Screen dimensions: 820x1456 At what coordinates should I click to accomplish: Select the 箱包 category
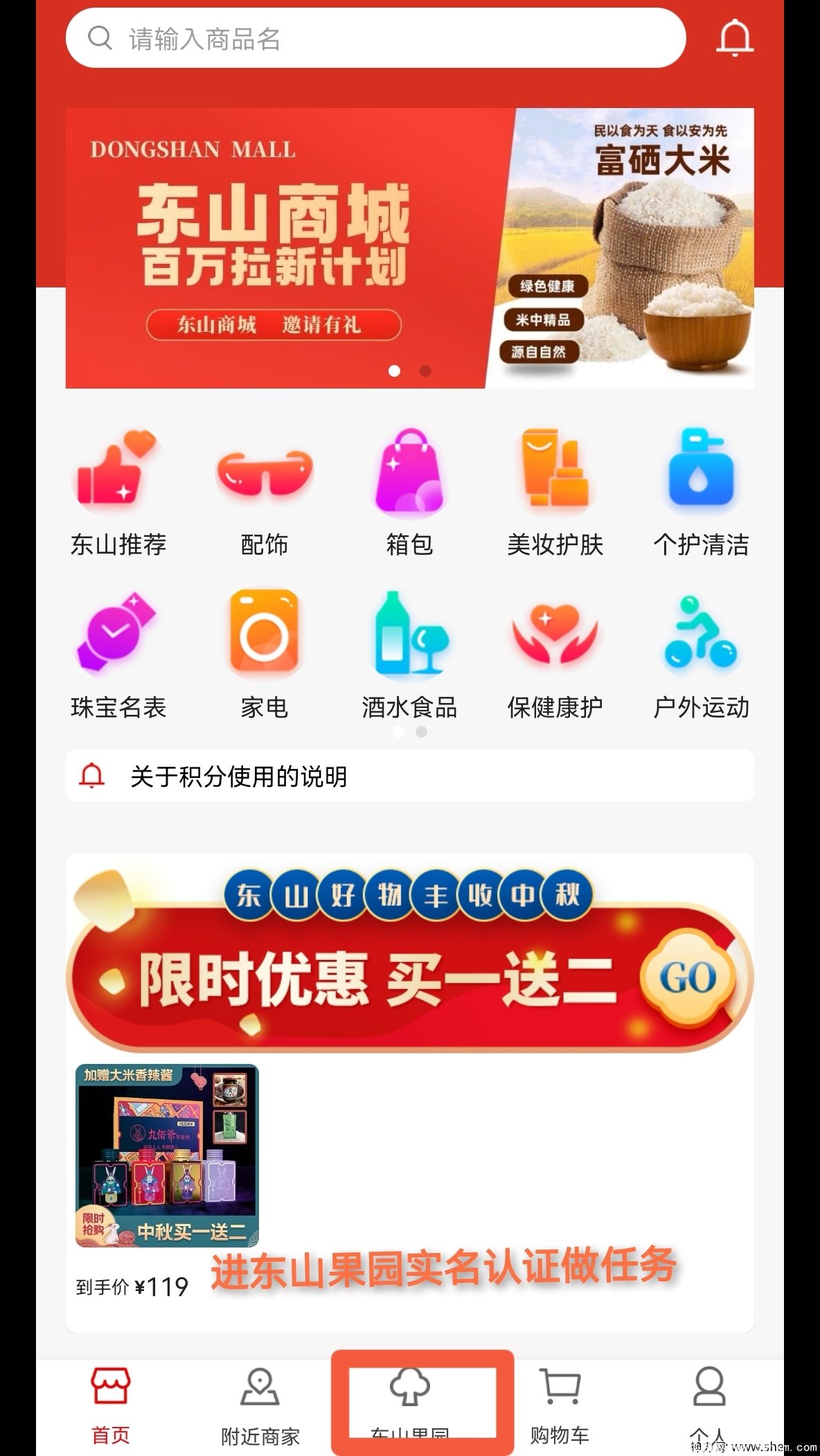(409, 493)
